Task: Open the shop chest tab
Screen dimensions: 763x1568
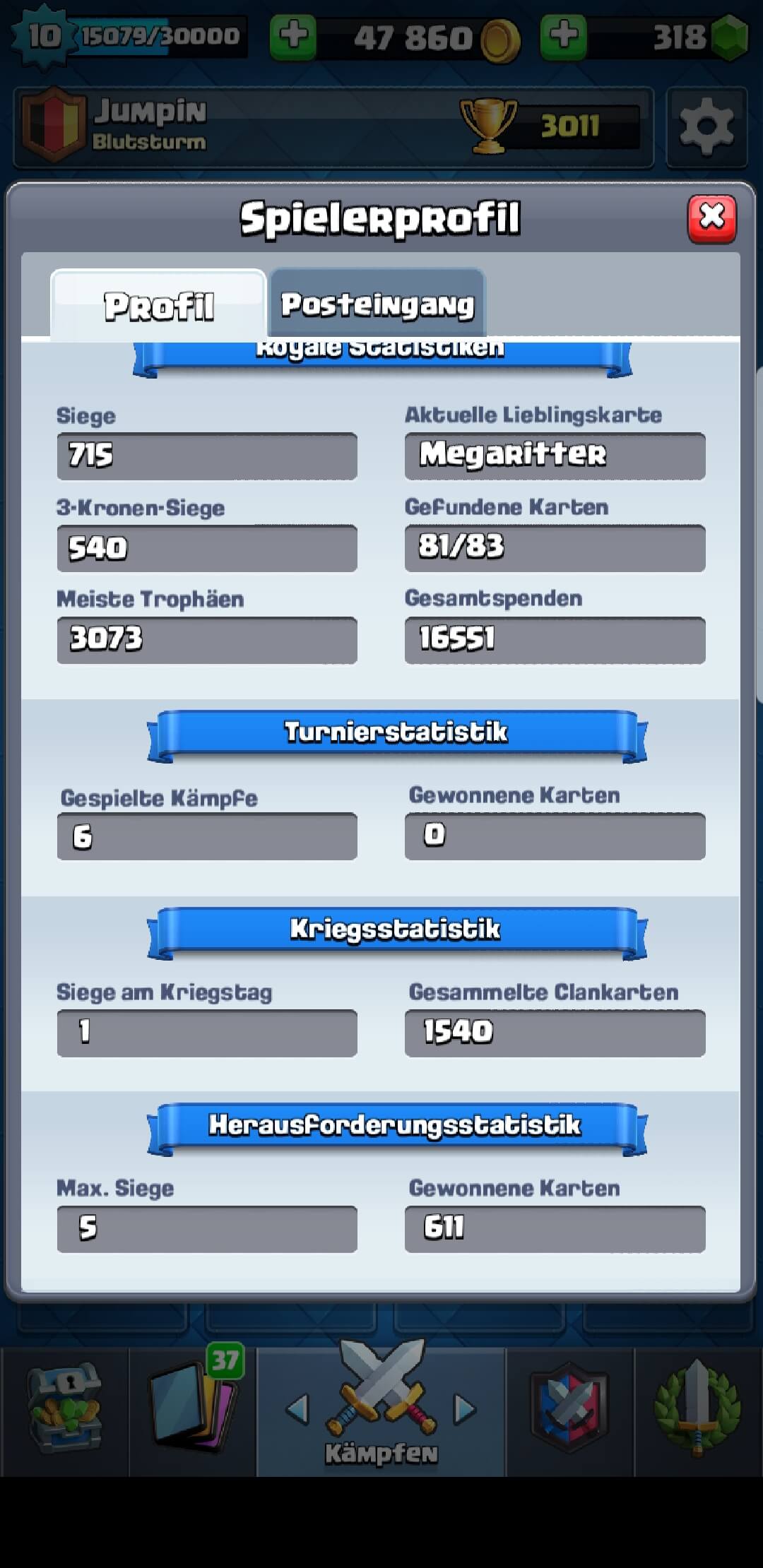Action: (65, 1409)
